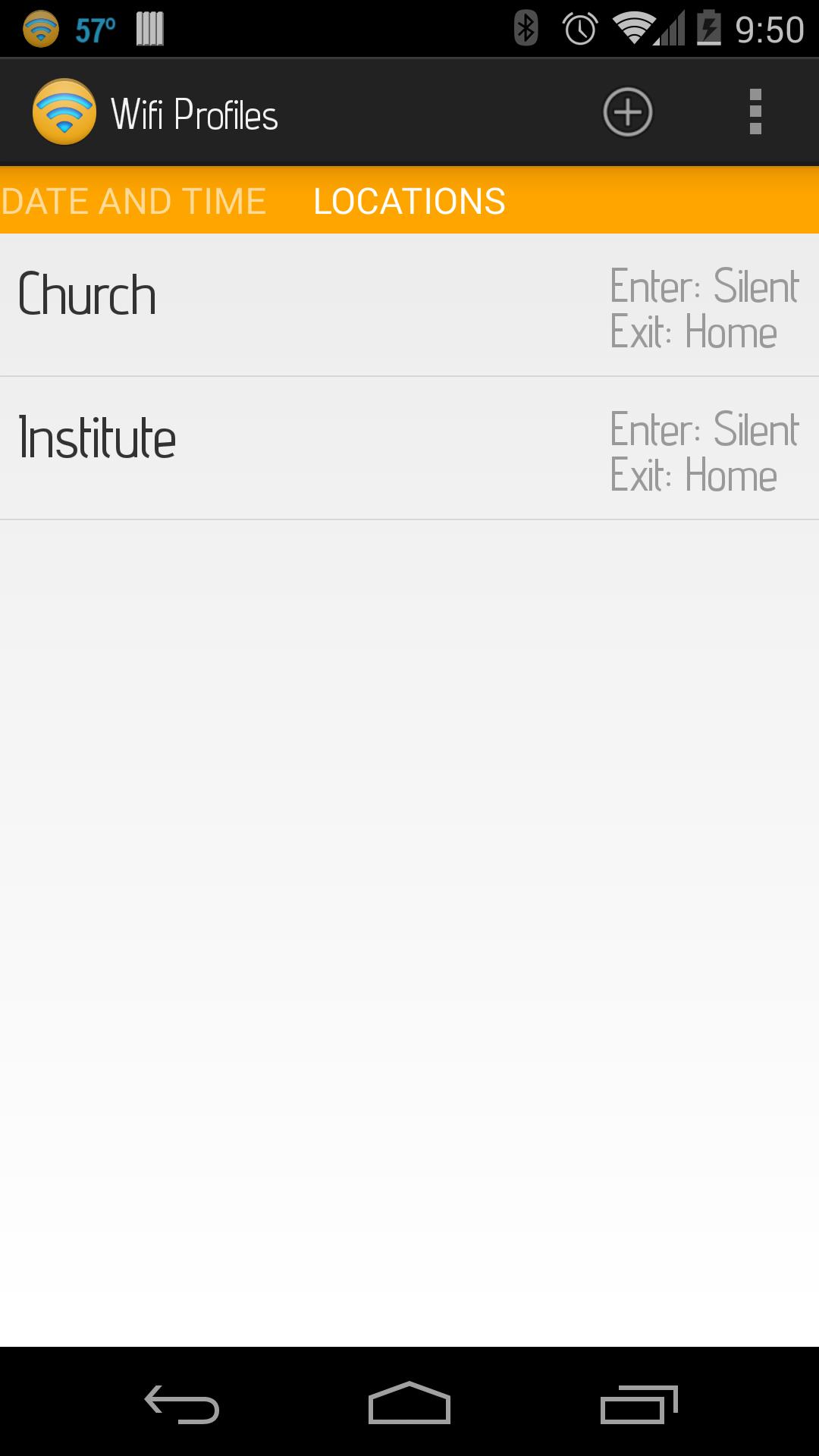Image resolution: width=819 pixels, height=1456 pixels.
Task: Open the Wifi Profiles app icon in the action bar
Action: 64,111
